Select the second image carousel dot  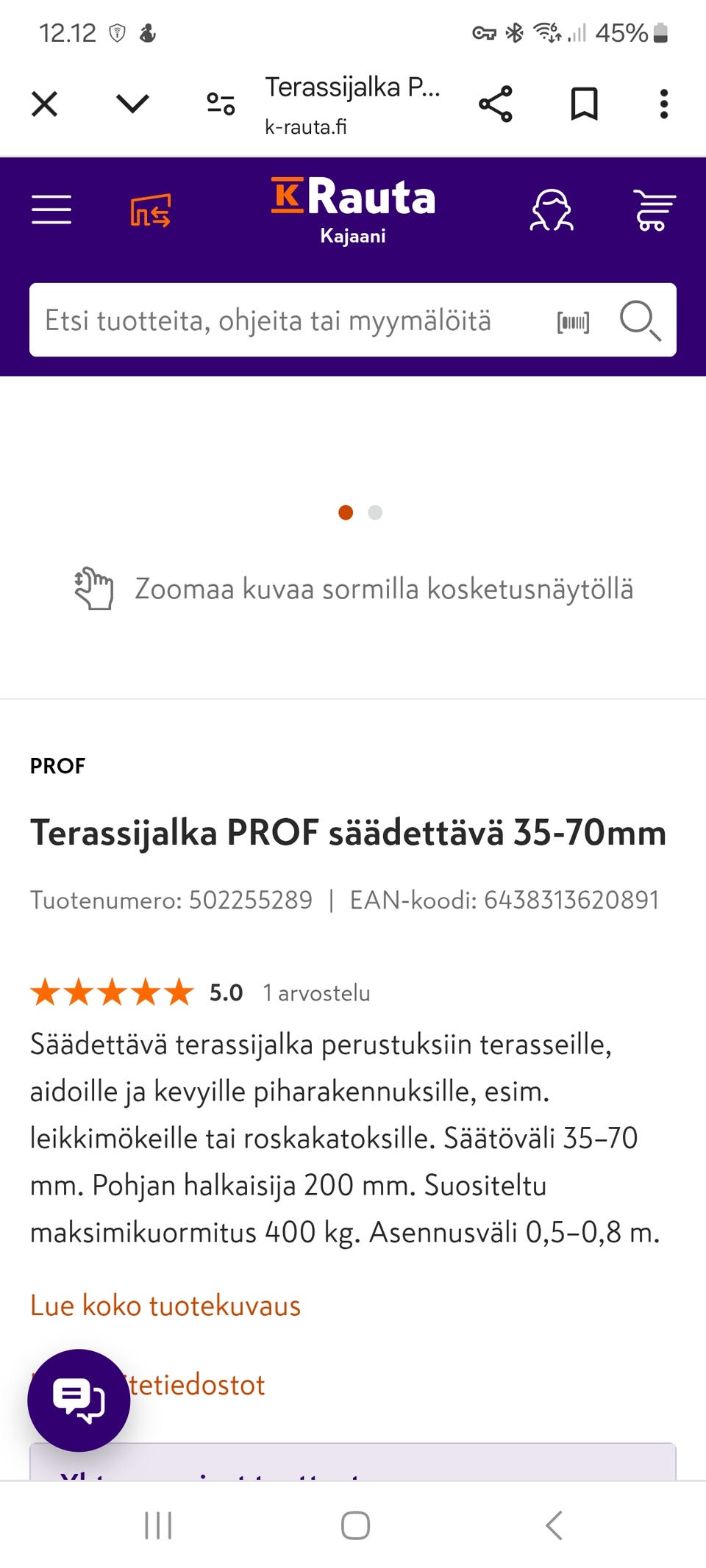375,512
